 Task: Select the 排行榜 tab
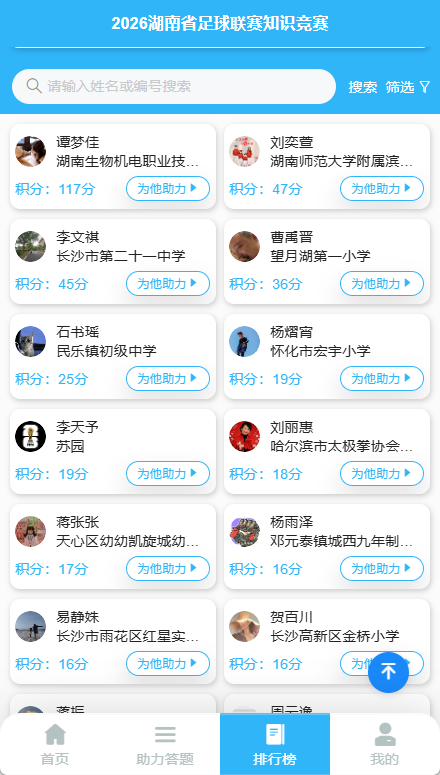(275, 744)
